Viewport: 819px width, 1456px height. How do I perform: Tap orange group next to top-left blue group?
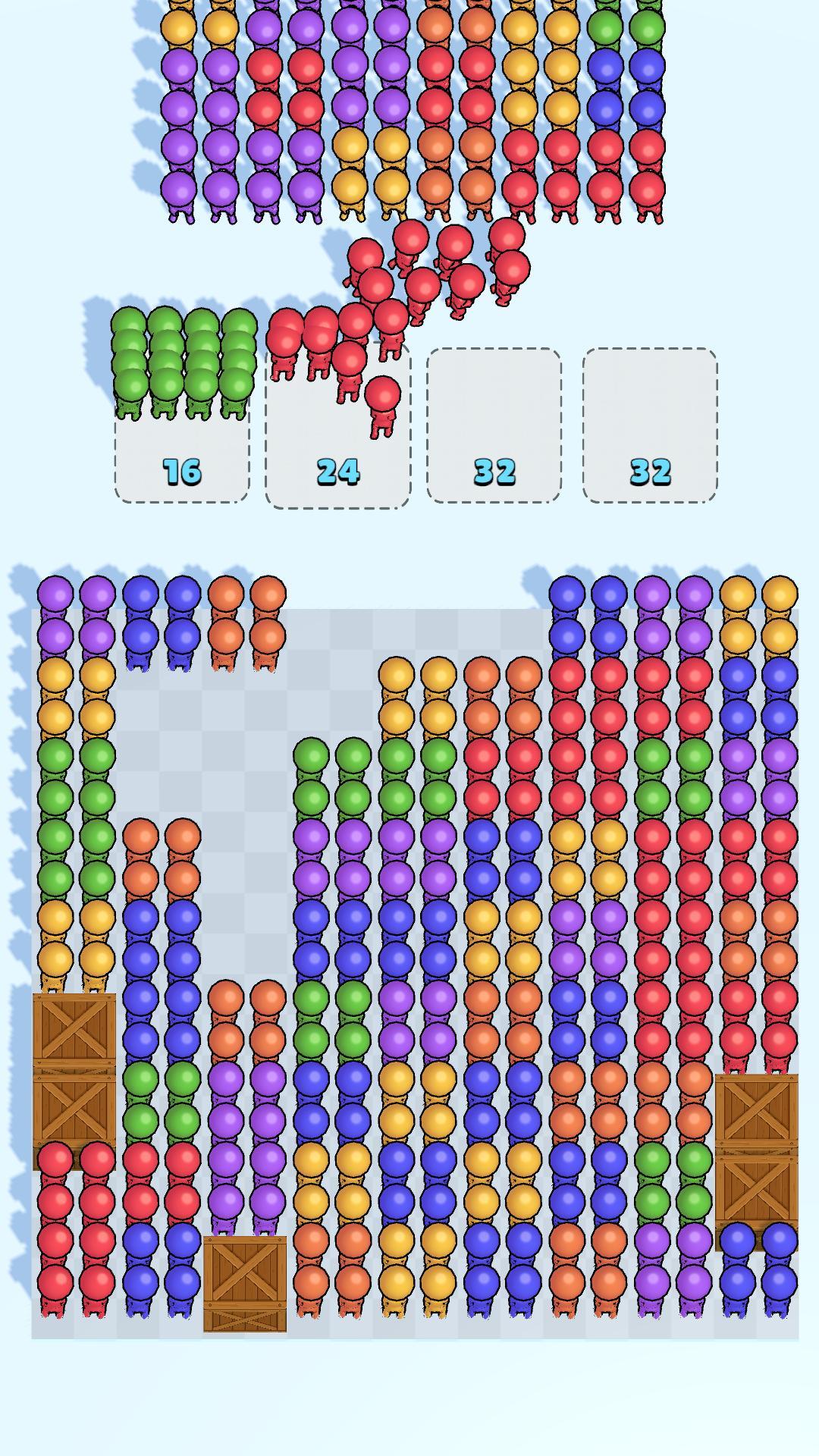tap(246, 614)
